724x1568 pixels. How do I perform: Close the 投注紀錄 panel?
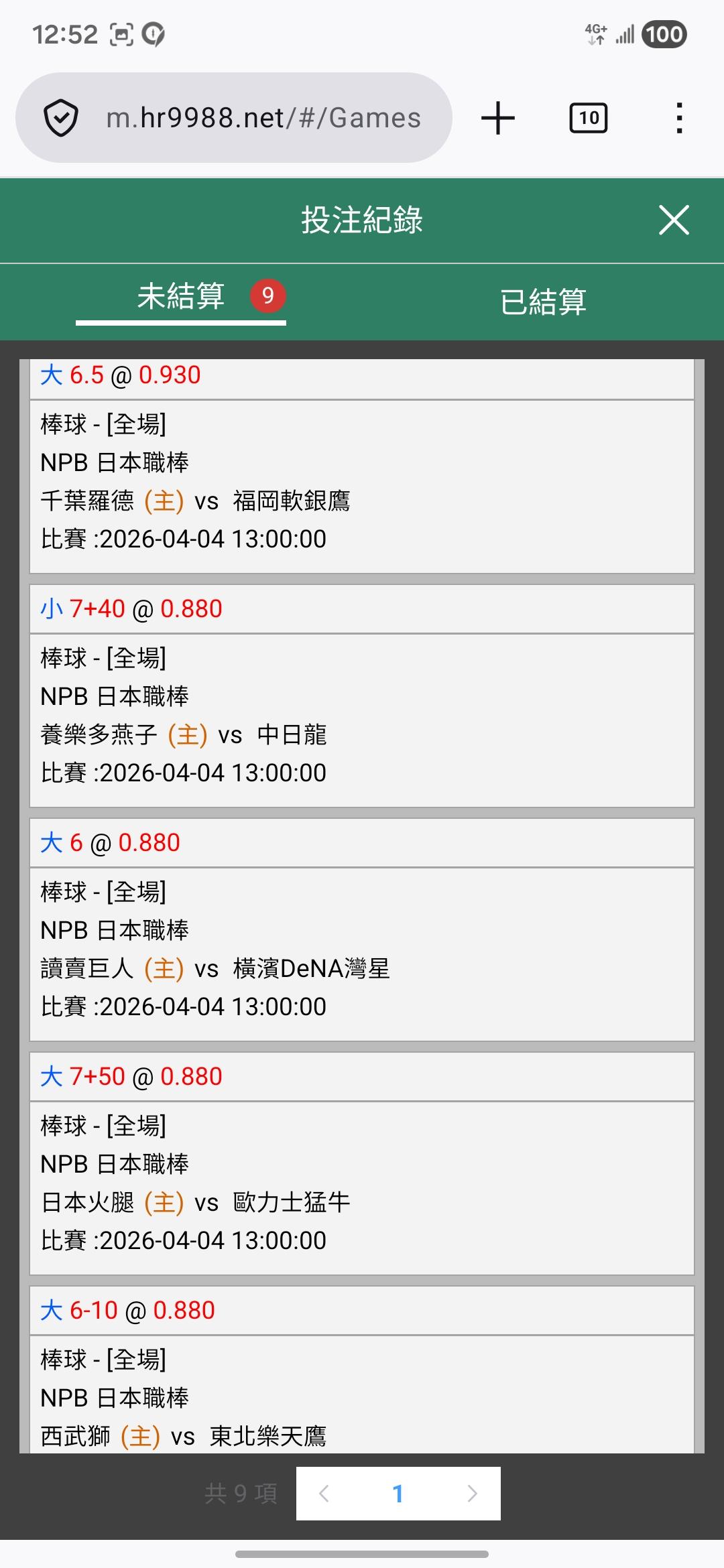pos(674,220)
